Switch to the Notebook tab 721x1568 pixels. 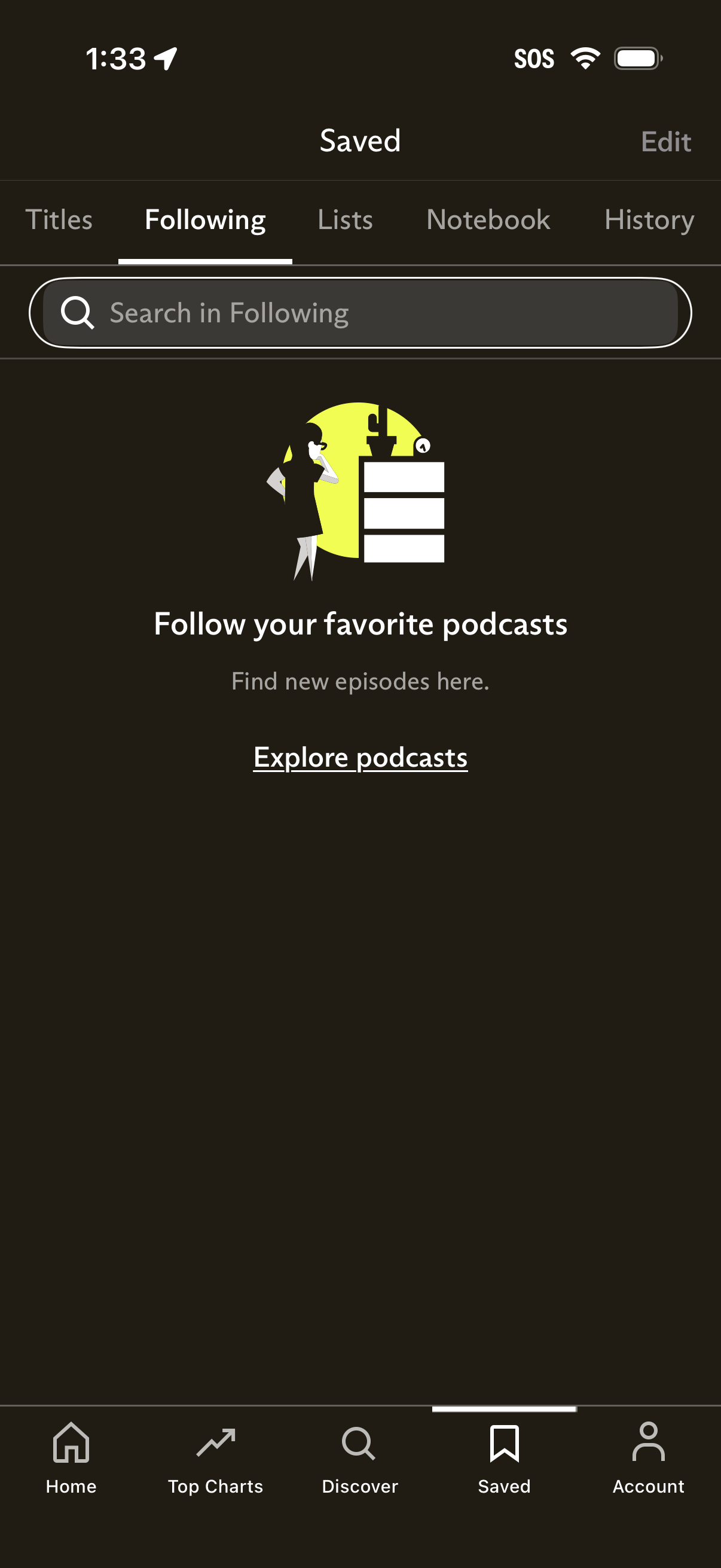488,219
